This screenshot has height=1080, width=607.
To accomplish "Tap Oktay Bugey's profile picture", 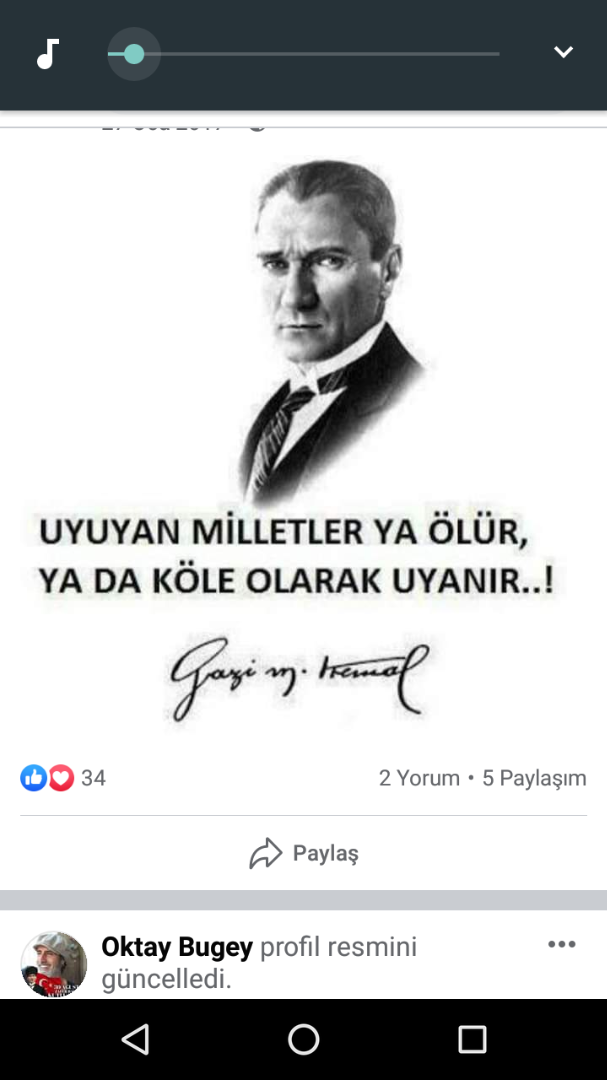I will [x=54, y=964].
